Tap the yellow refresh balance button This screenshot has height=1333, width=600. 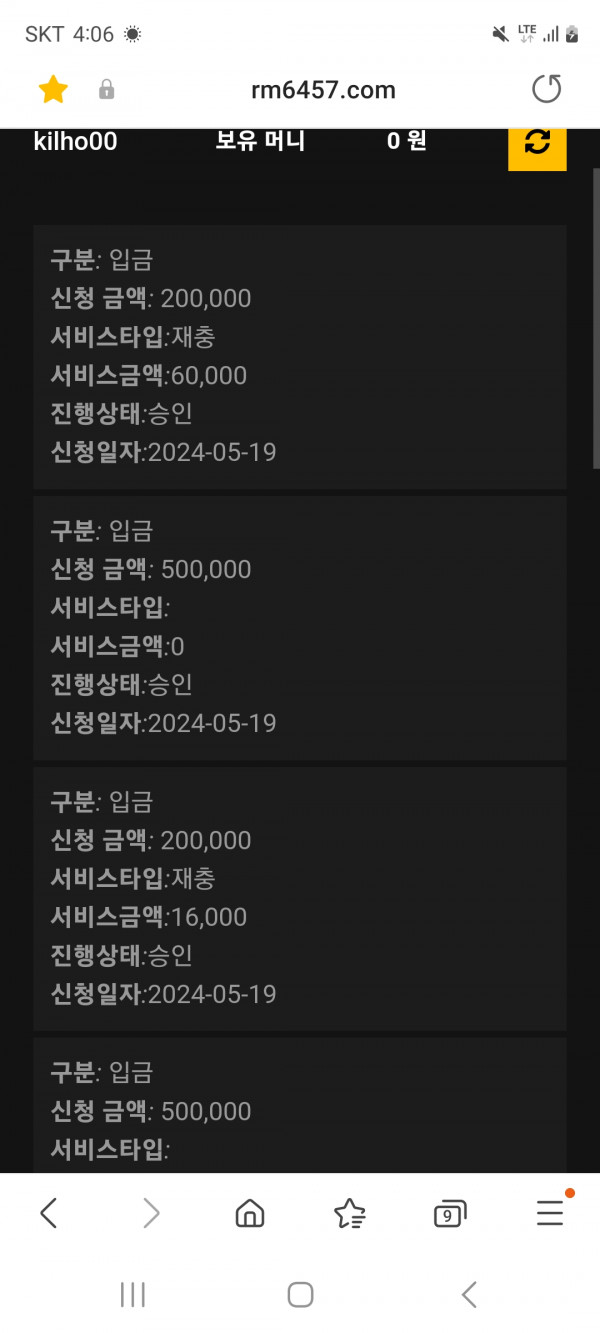point(537,145)
